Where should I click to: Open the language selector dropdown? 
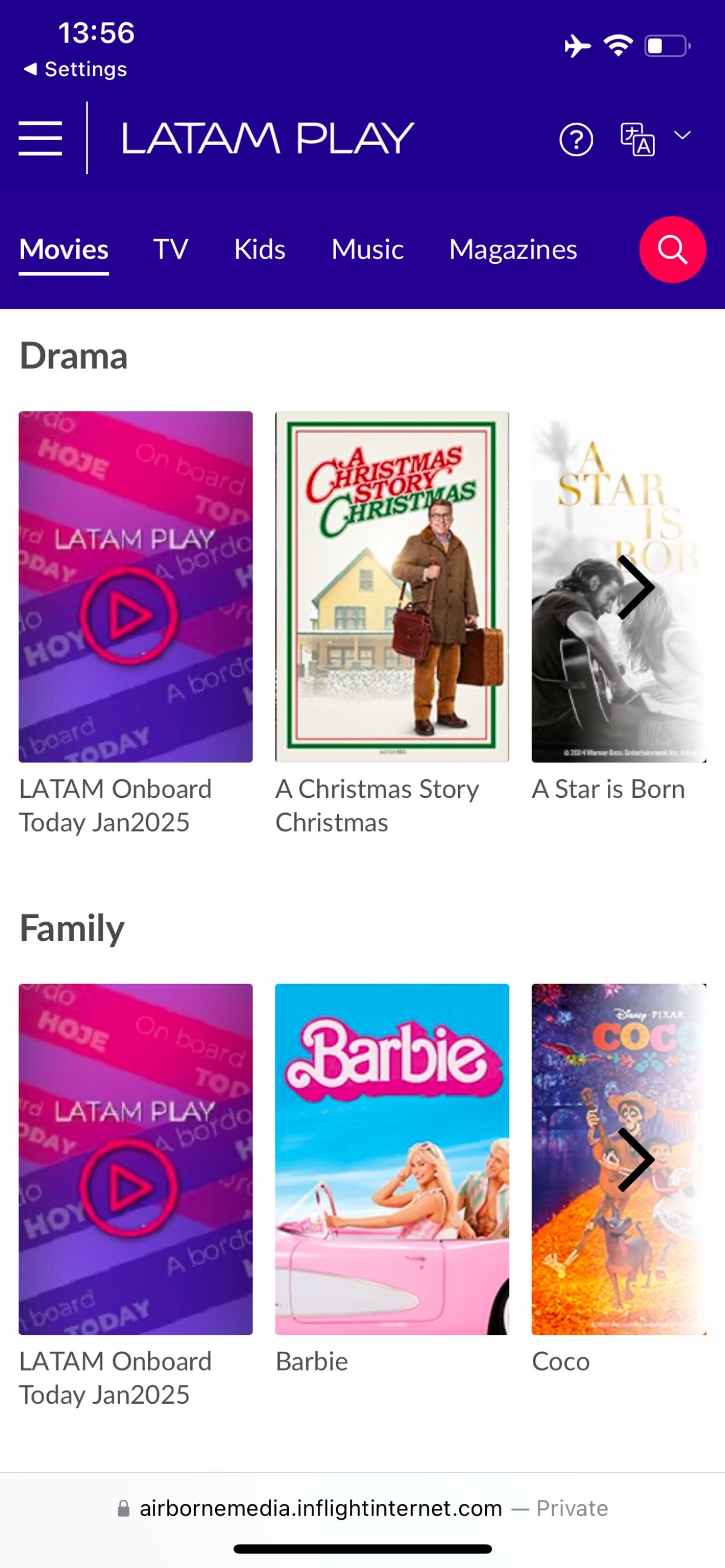pyautogui.click(x=654, y=138)
